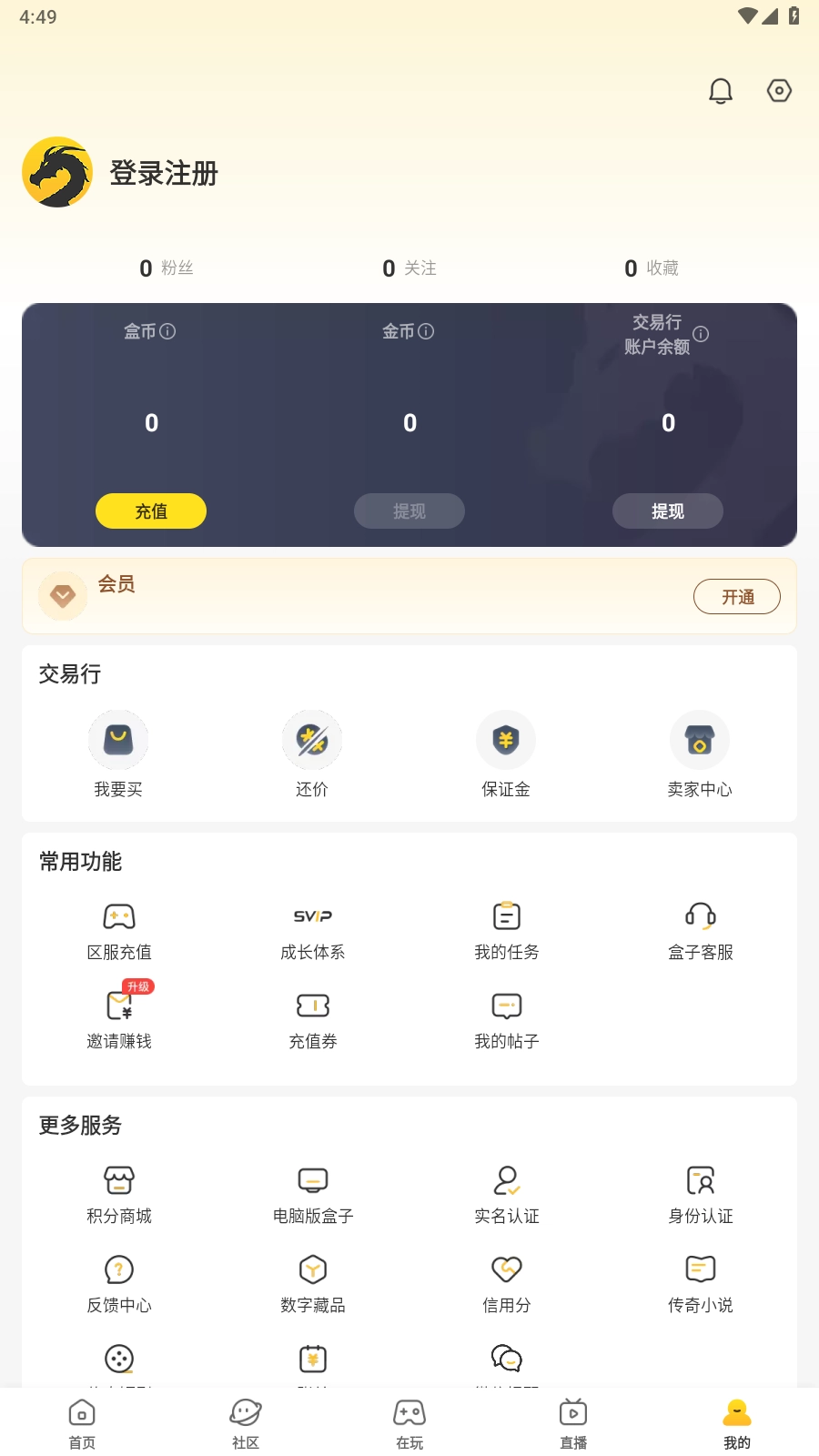Click 开通 to activate membership
819x1456 pixels.
click(737, 596)
